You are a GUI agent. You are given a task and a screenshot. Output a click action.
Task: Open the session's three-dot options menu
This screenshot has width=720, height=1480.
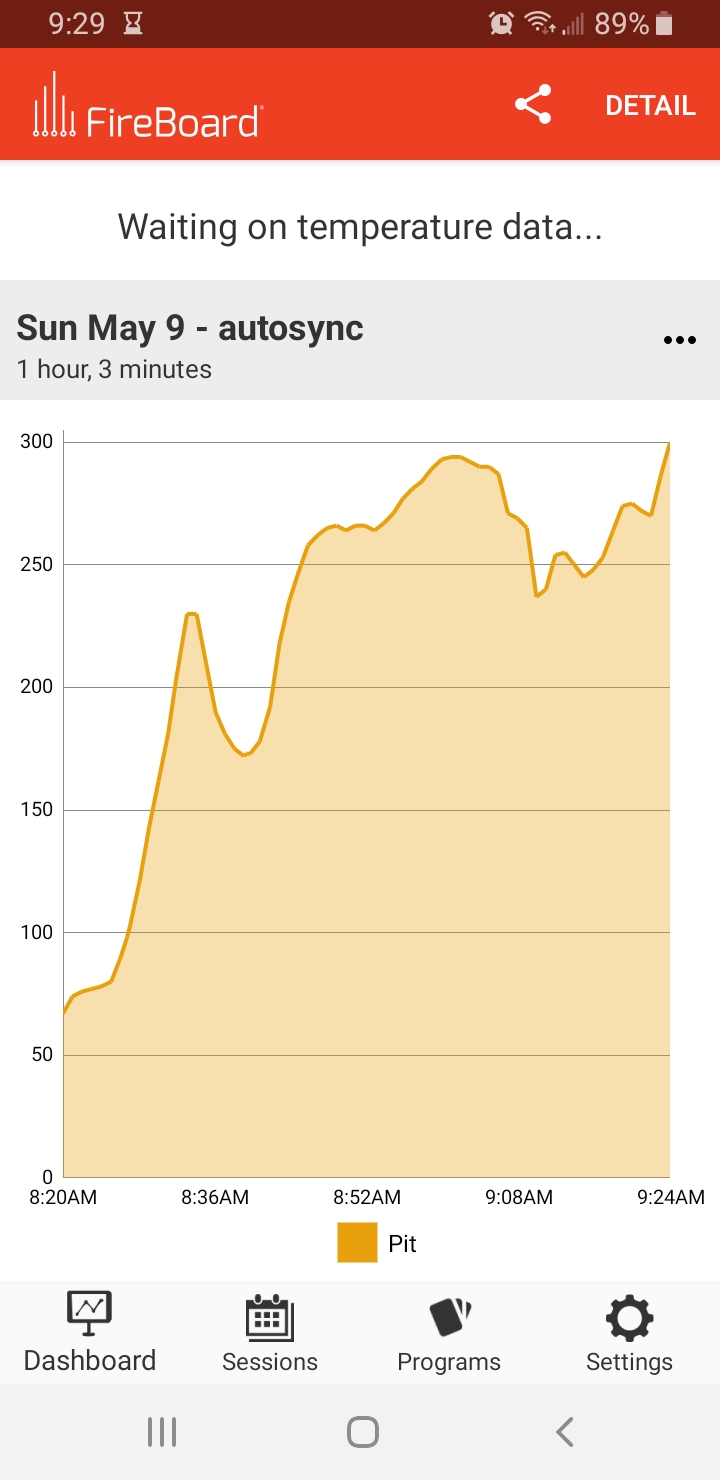[680, 341]
